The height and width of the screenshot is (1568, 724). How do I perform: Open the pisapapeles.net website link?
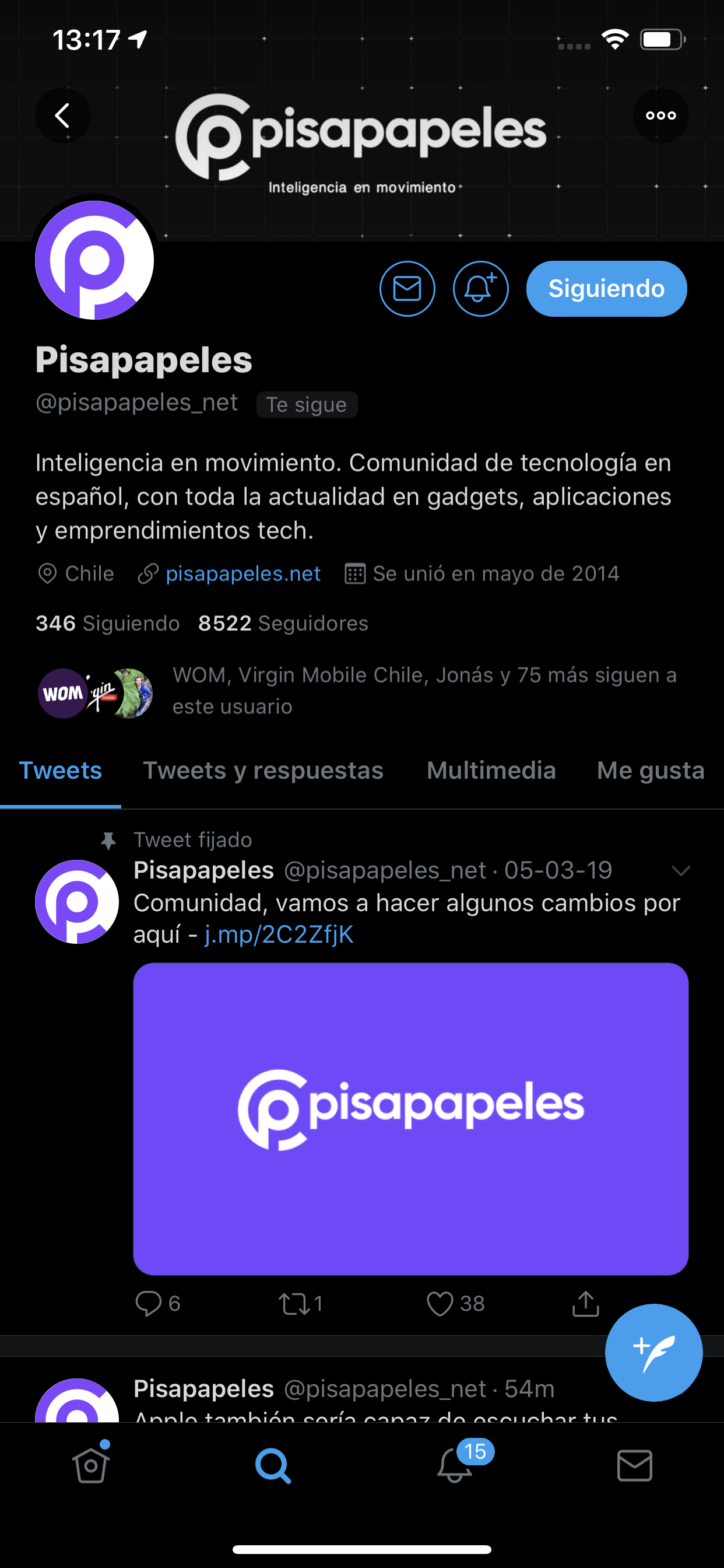click(242, 573)
